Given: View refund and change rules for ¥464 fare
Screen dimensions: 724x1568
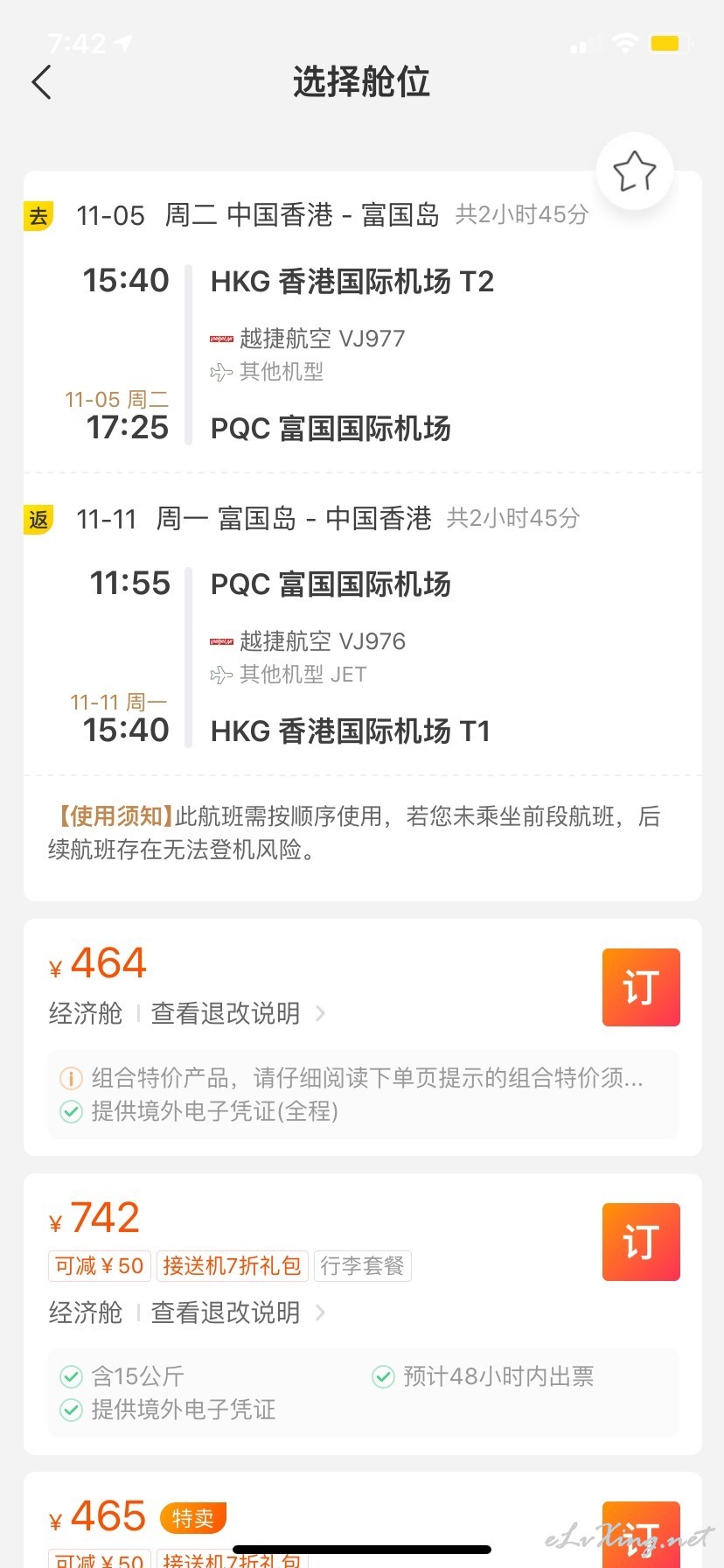Looking at the screenshot, I should click(x=238, y=1013).
